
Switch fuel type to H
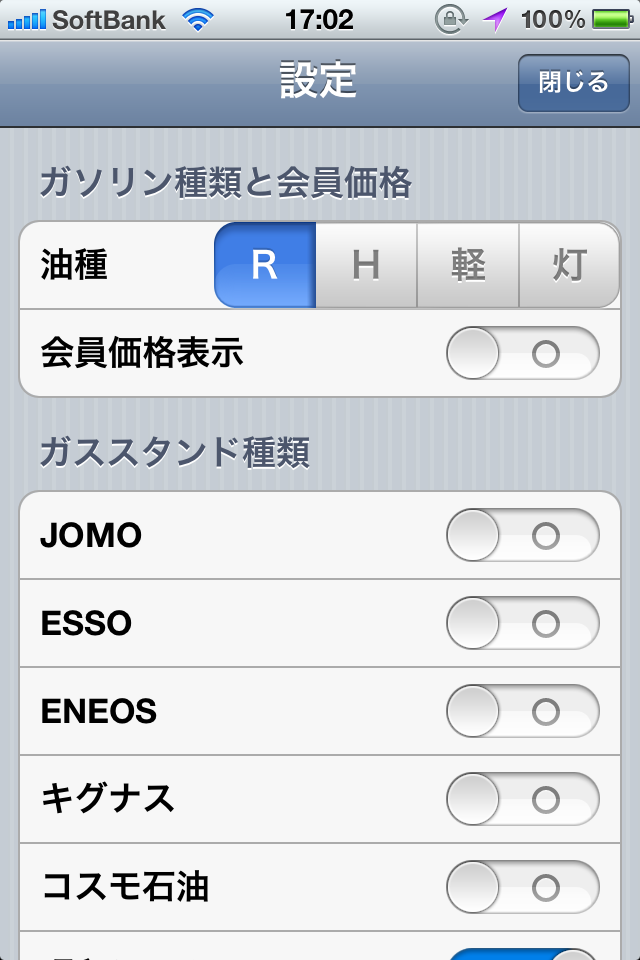pyautogui.click(x=366, y=265)
